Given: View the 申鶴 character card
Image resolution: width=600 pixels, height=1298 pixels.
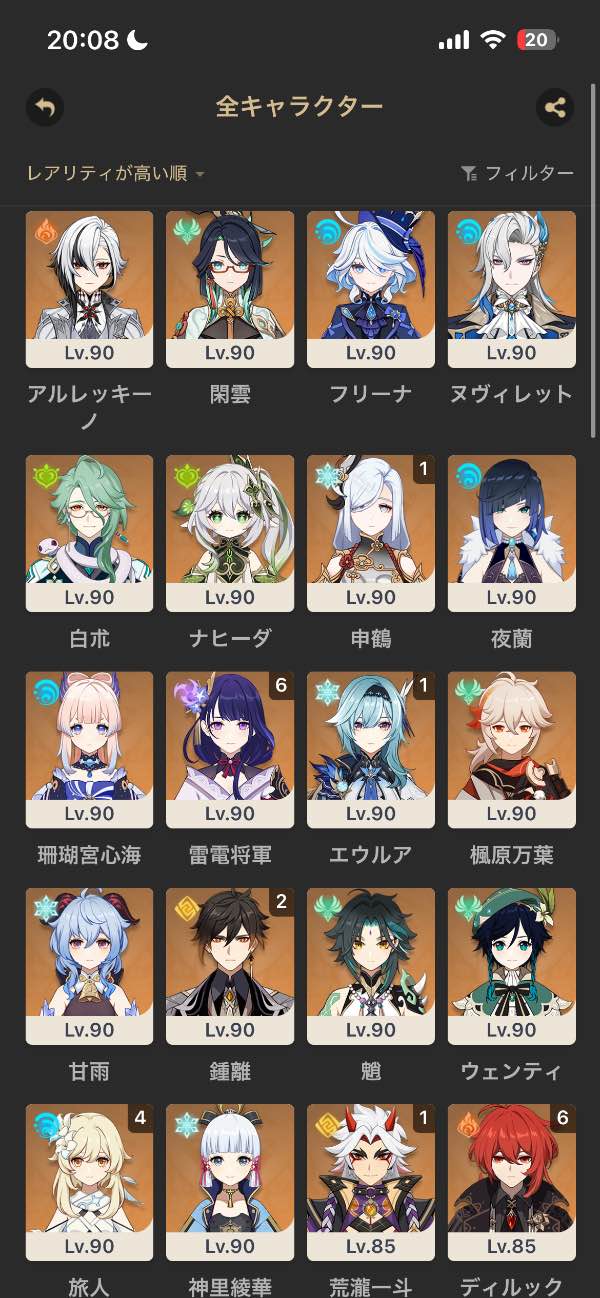Looking at the screenshot, I should click(x=371, y=533).
